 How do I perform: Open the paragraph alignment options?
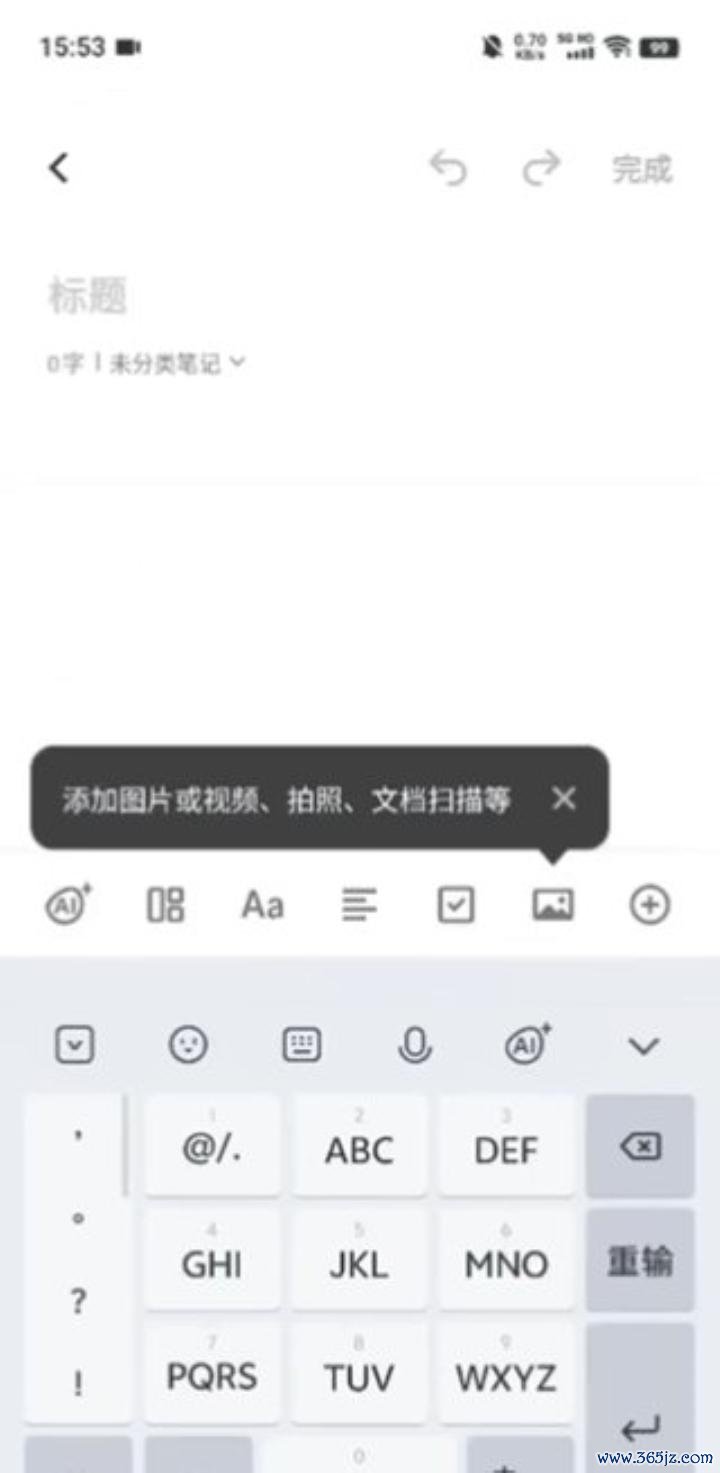[x=359, y=905]
